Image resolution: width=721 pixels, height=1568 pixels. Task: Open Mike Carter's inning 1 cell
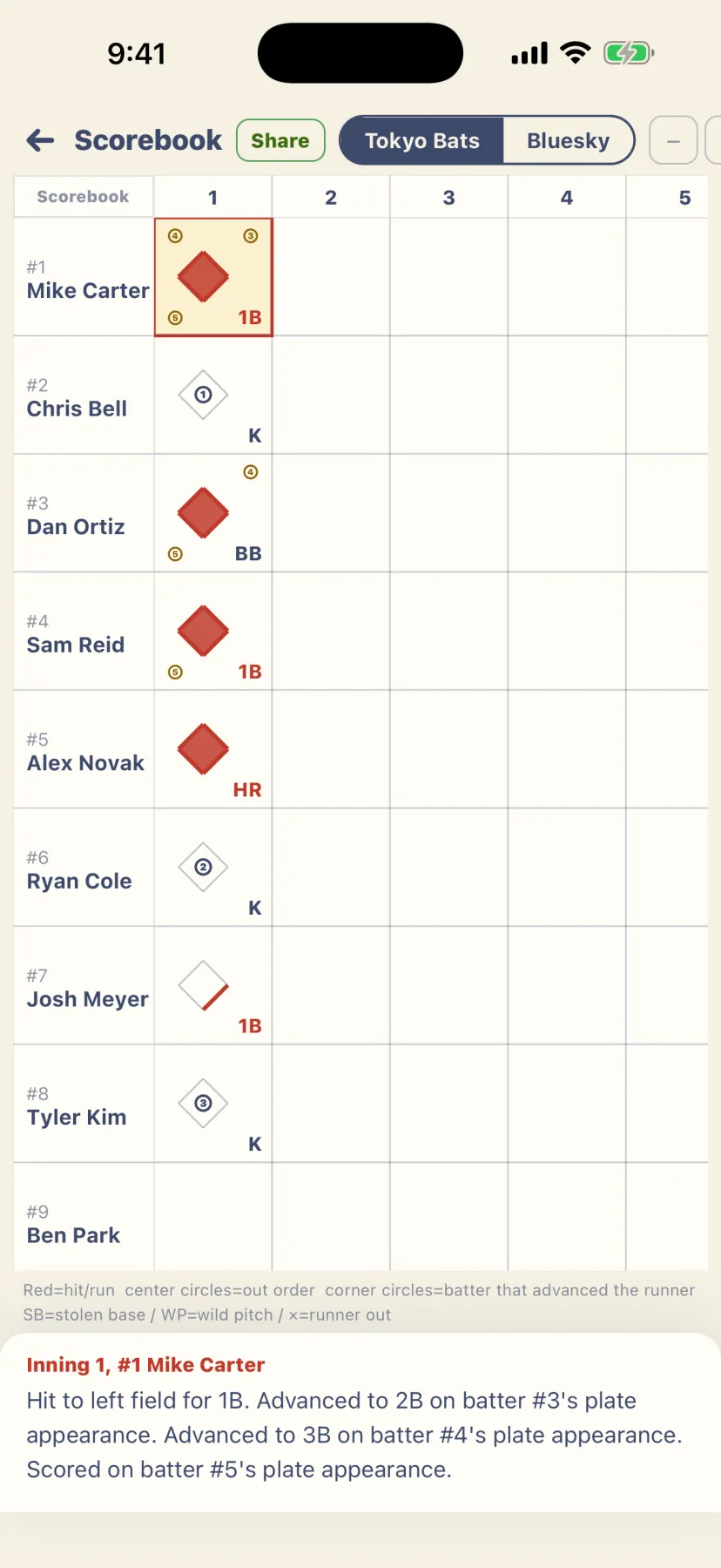(213, 277)
